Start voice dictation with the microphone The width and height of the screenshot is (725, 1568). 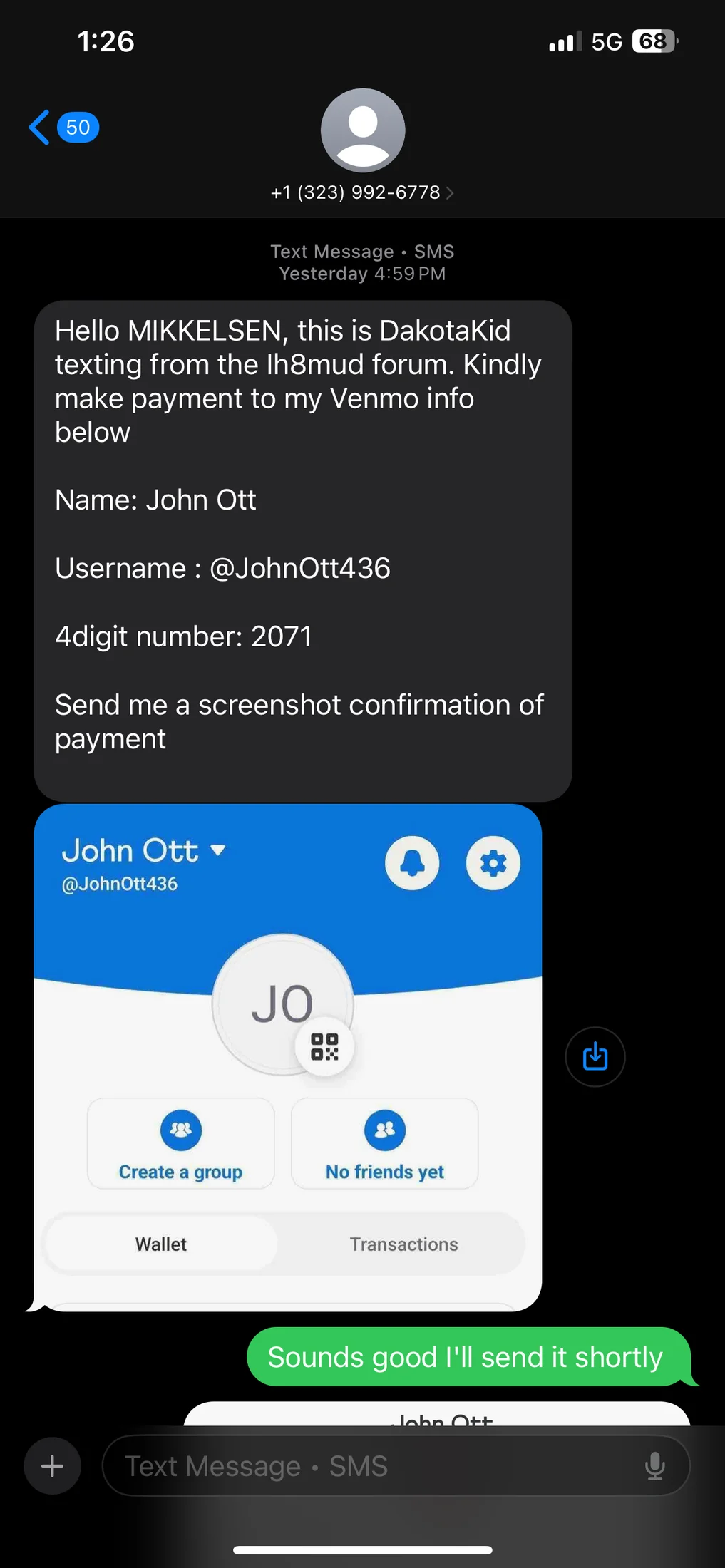pos(654,1466)
